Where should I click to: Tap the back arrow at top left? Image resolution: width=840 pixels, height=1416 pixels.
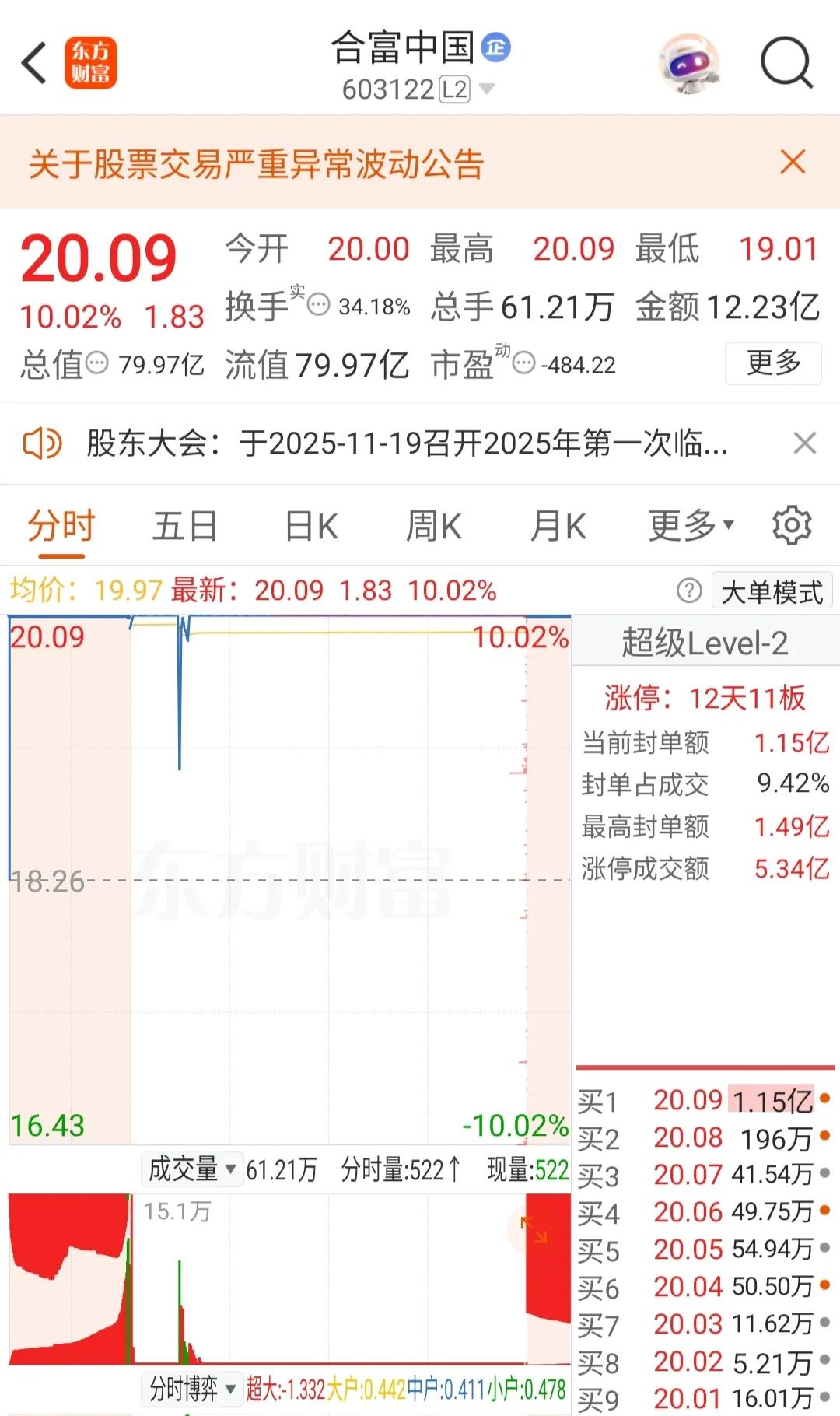click(33, 62)
